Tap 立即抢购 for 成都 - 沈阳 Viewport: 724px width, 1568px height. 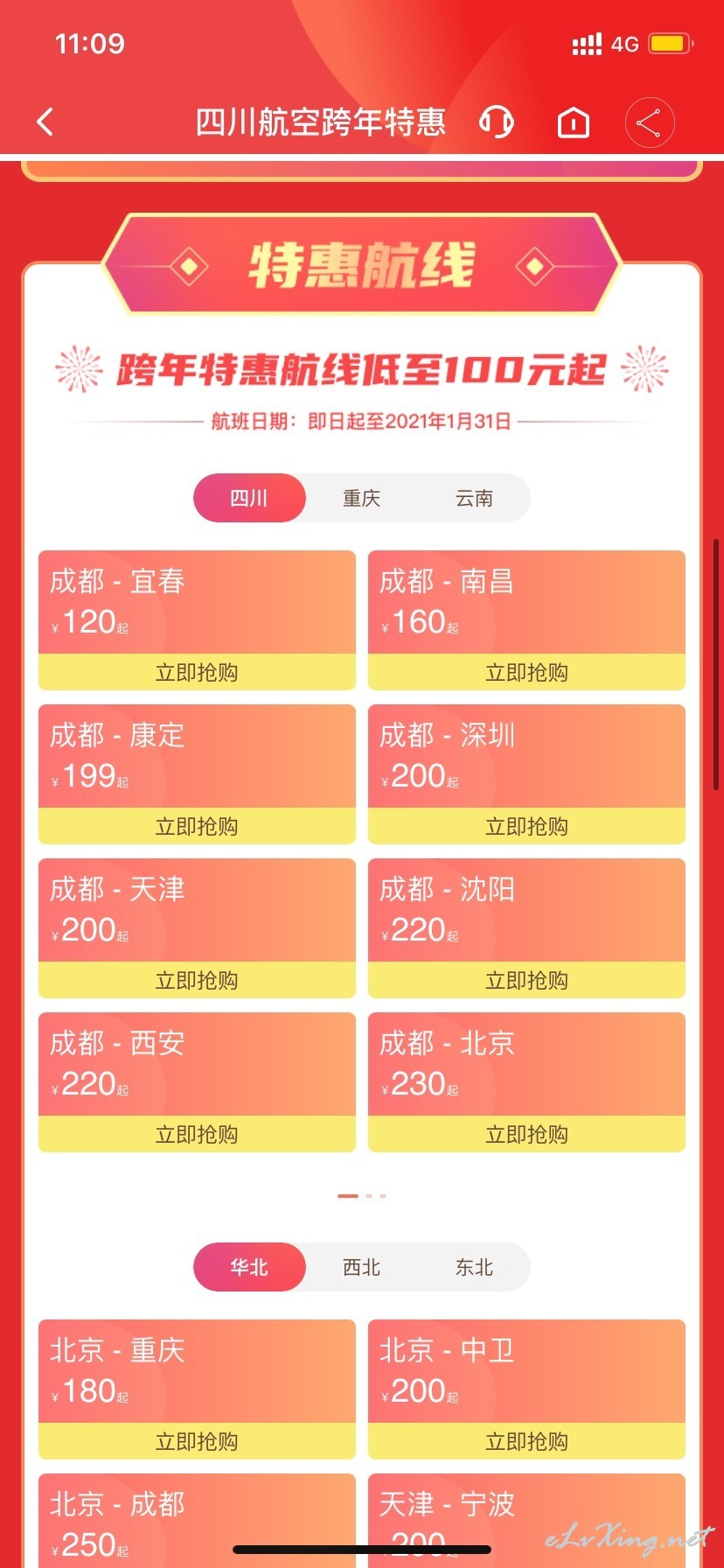tap(526, 980)
